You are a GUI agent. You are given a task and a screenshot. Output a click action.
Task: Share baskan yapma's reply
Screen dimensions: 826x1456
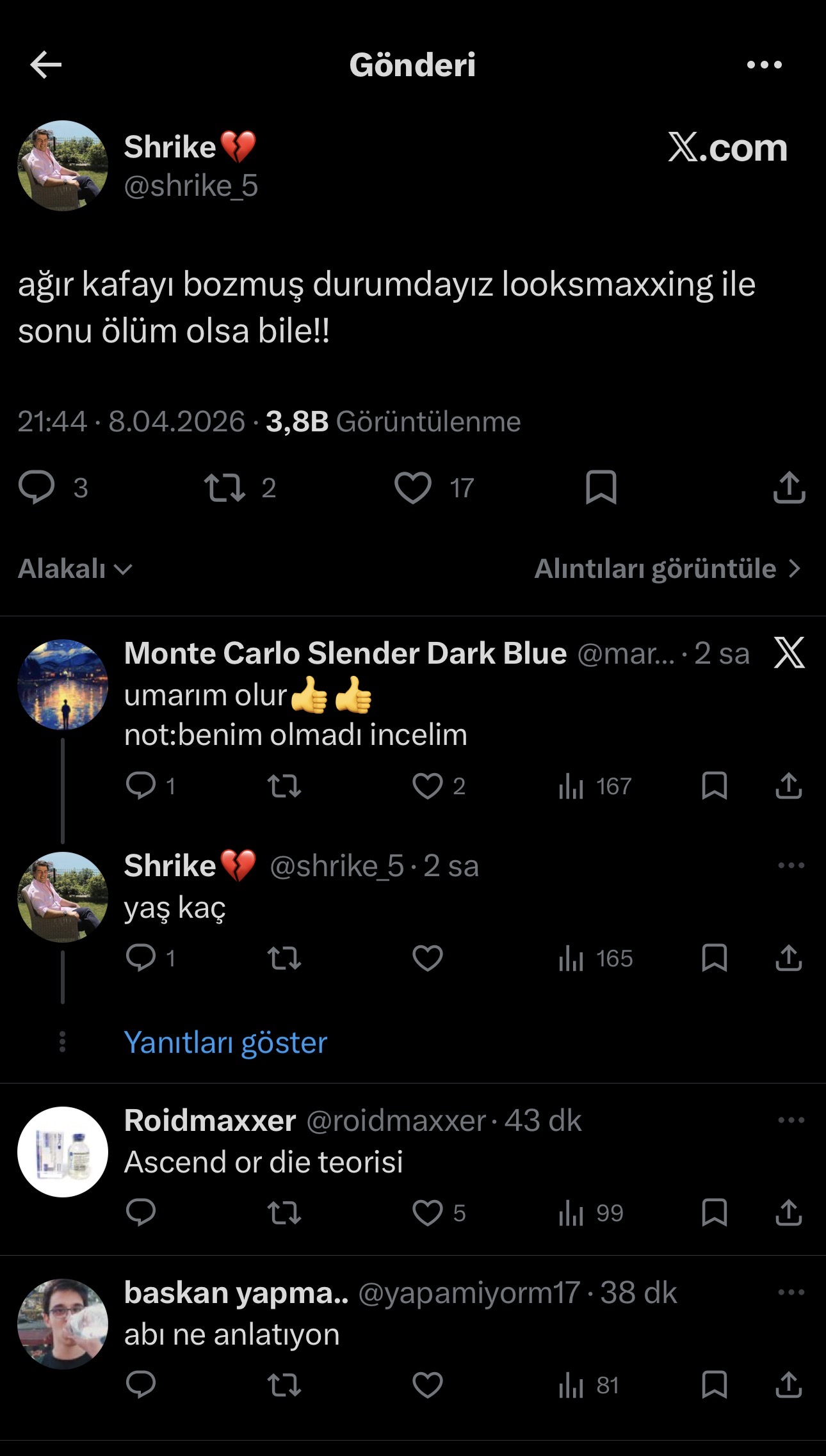[x=789, y=1385]
